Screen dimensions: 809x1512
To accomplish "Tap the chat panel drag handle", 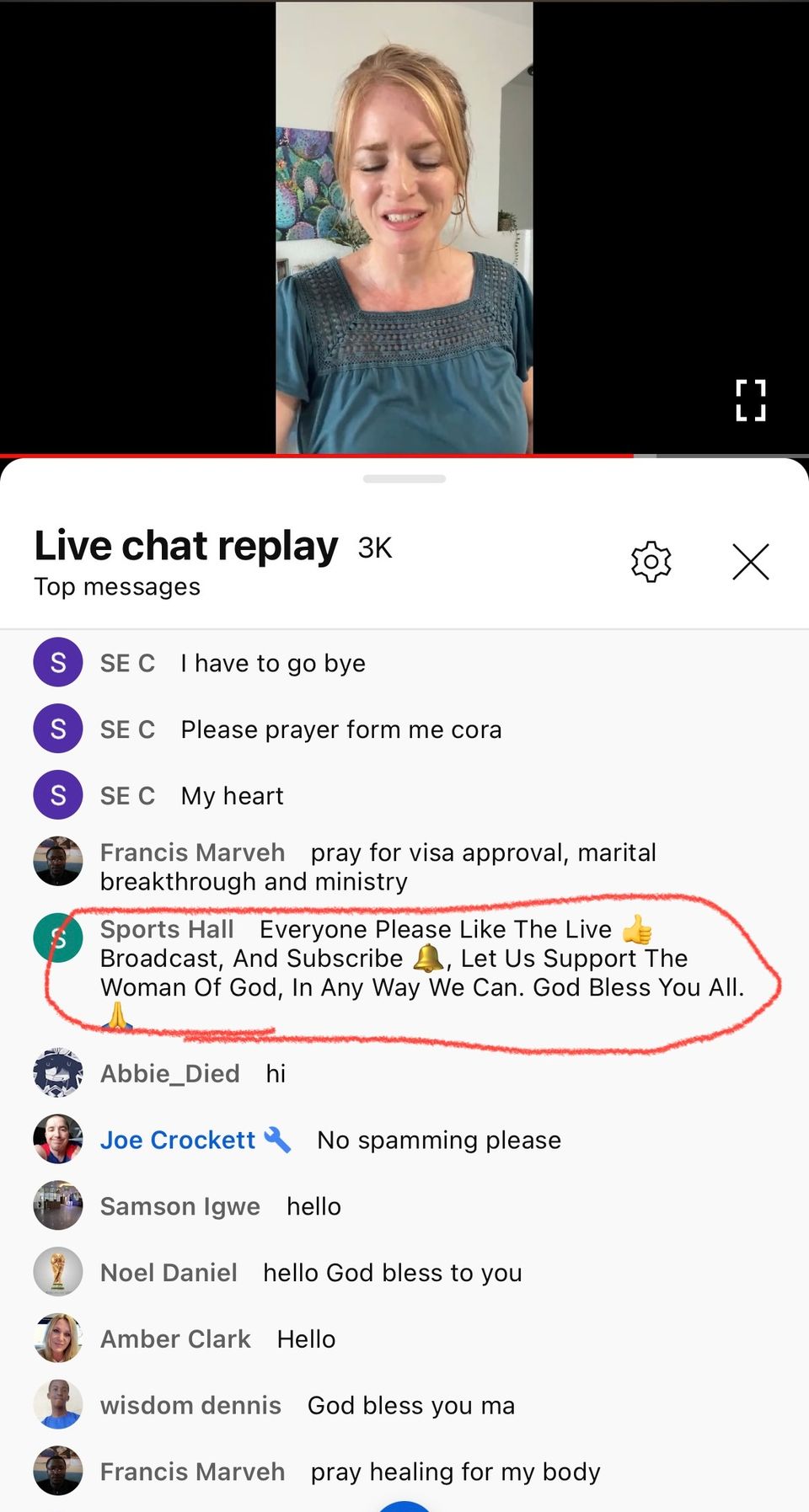I will (x=404, y=478).
